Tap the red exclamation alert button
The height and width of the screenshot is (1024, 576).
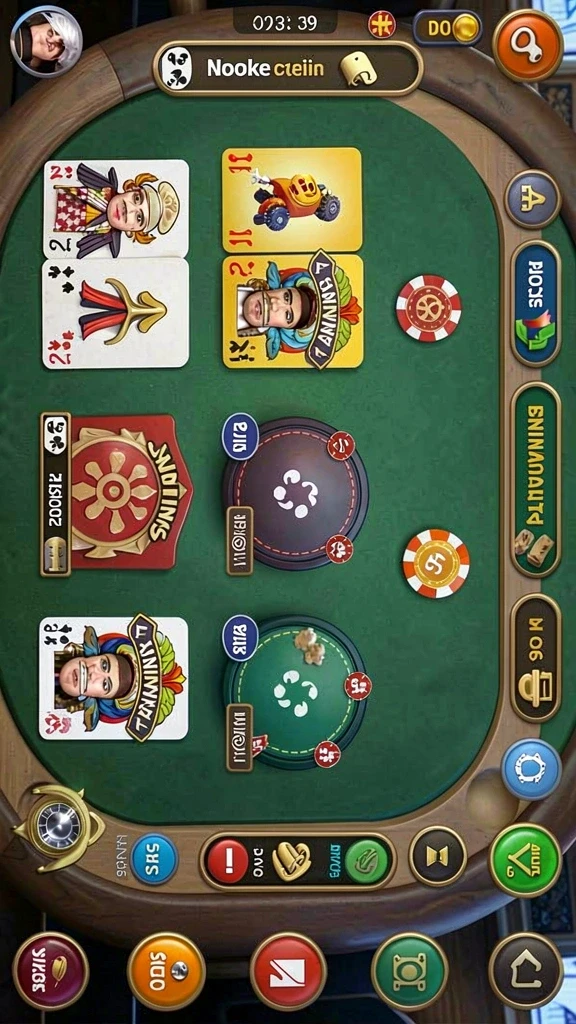[227, 861]
